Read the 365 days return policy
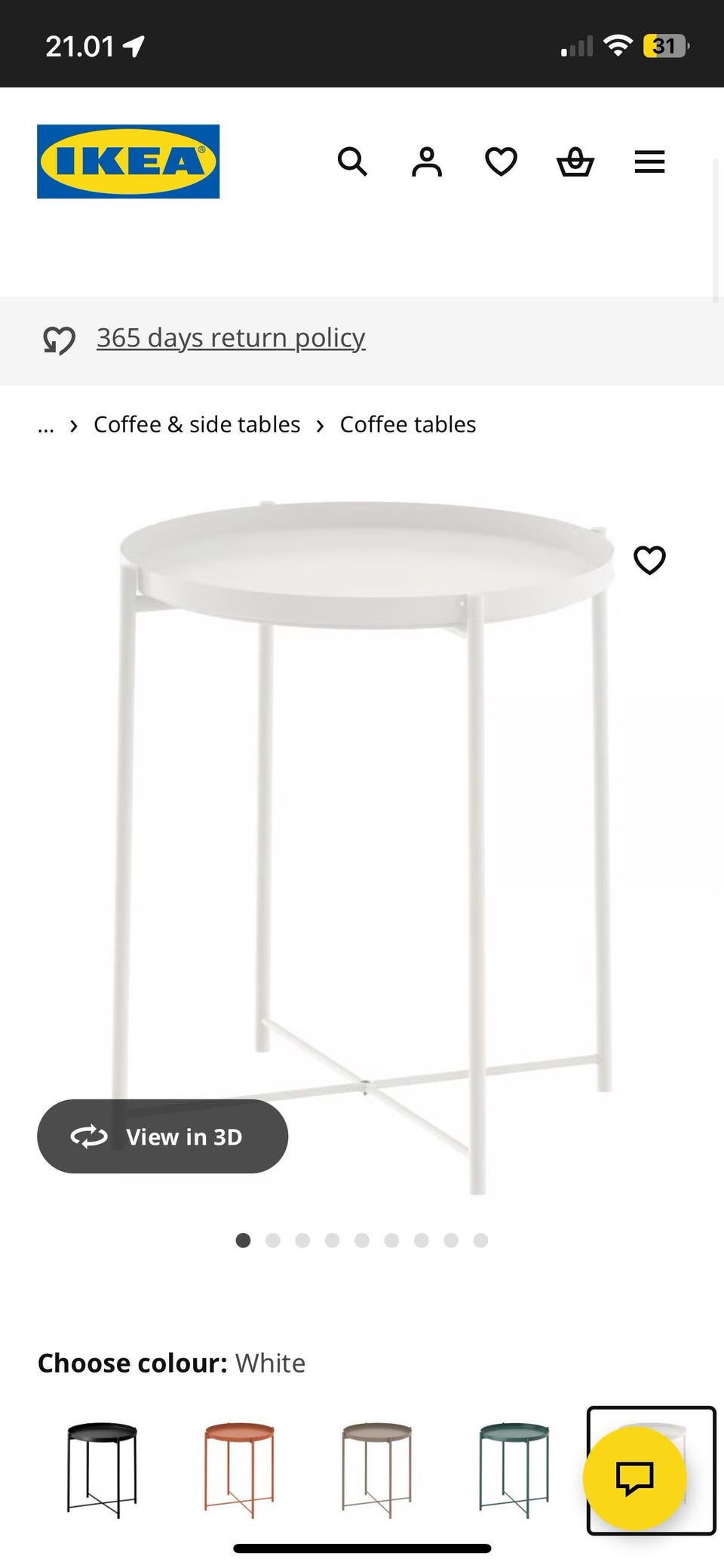 coord(231,338)
